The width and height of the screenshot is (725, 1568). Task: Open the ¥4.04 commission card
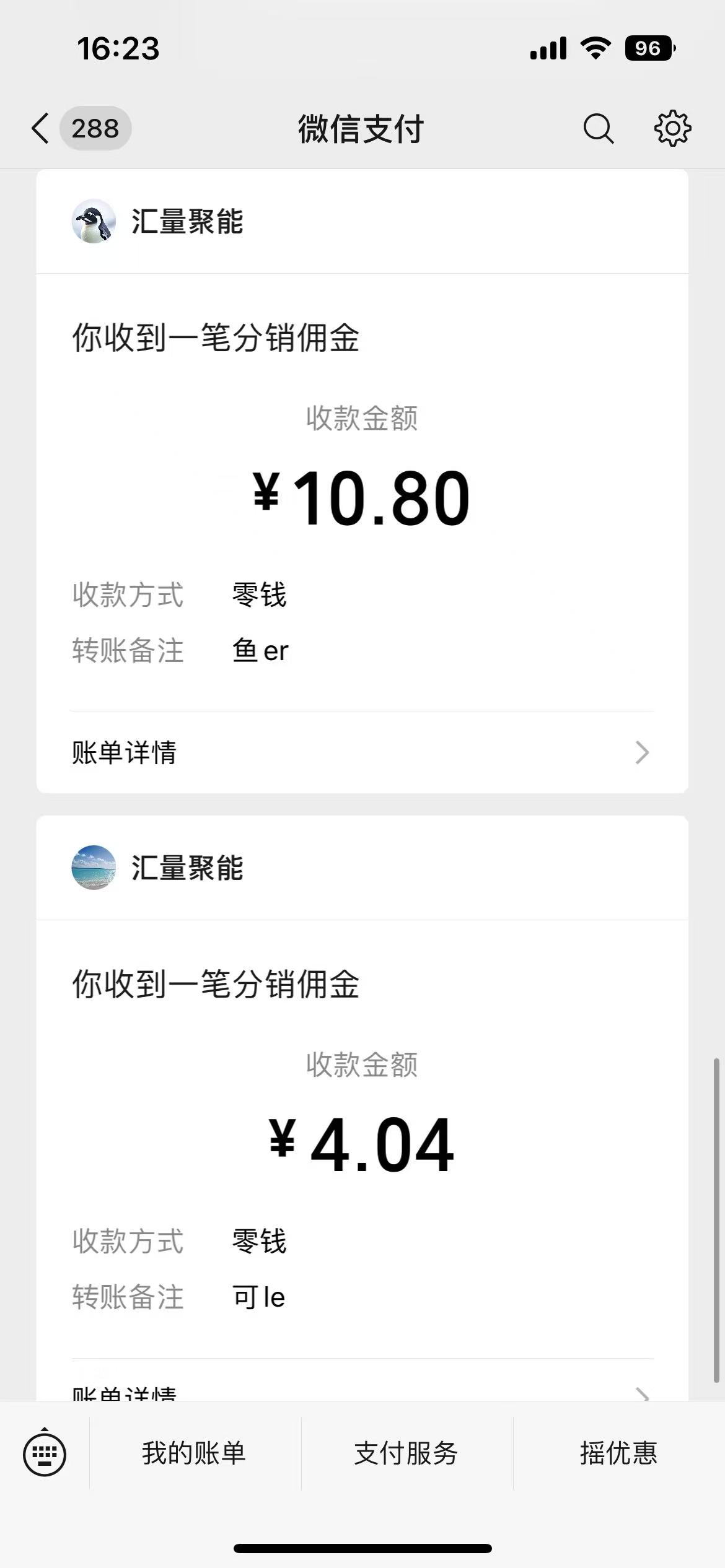point(362,1108)
